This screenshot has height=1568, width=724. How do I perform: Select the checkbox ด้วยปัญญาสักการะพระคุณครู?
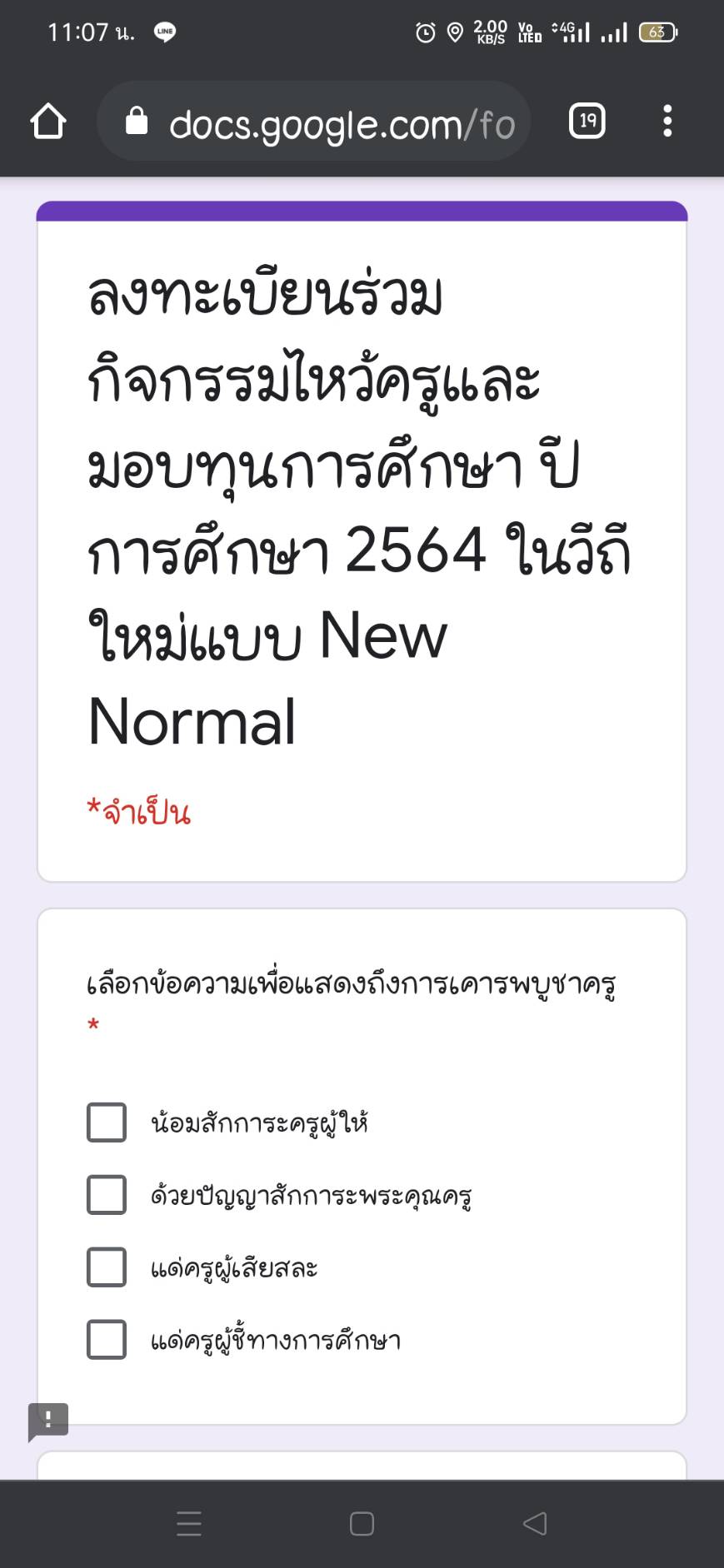[x=107, y=1195]
